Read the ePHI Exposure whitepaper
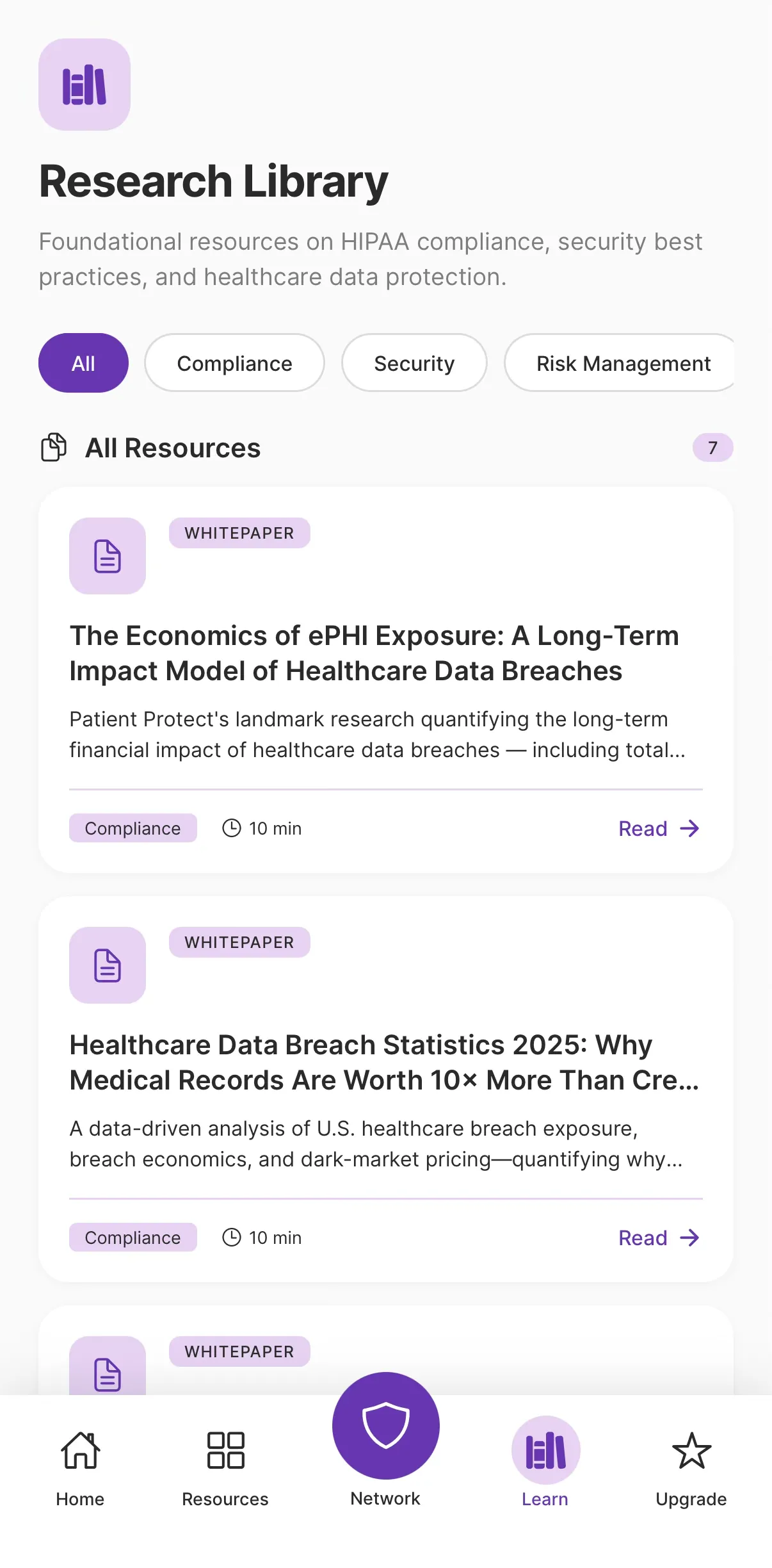This screenshot has width=772, height=1568. (x=658, y=828)
